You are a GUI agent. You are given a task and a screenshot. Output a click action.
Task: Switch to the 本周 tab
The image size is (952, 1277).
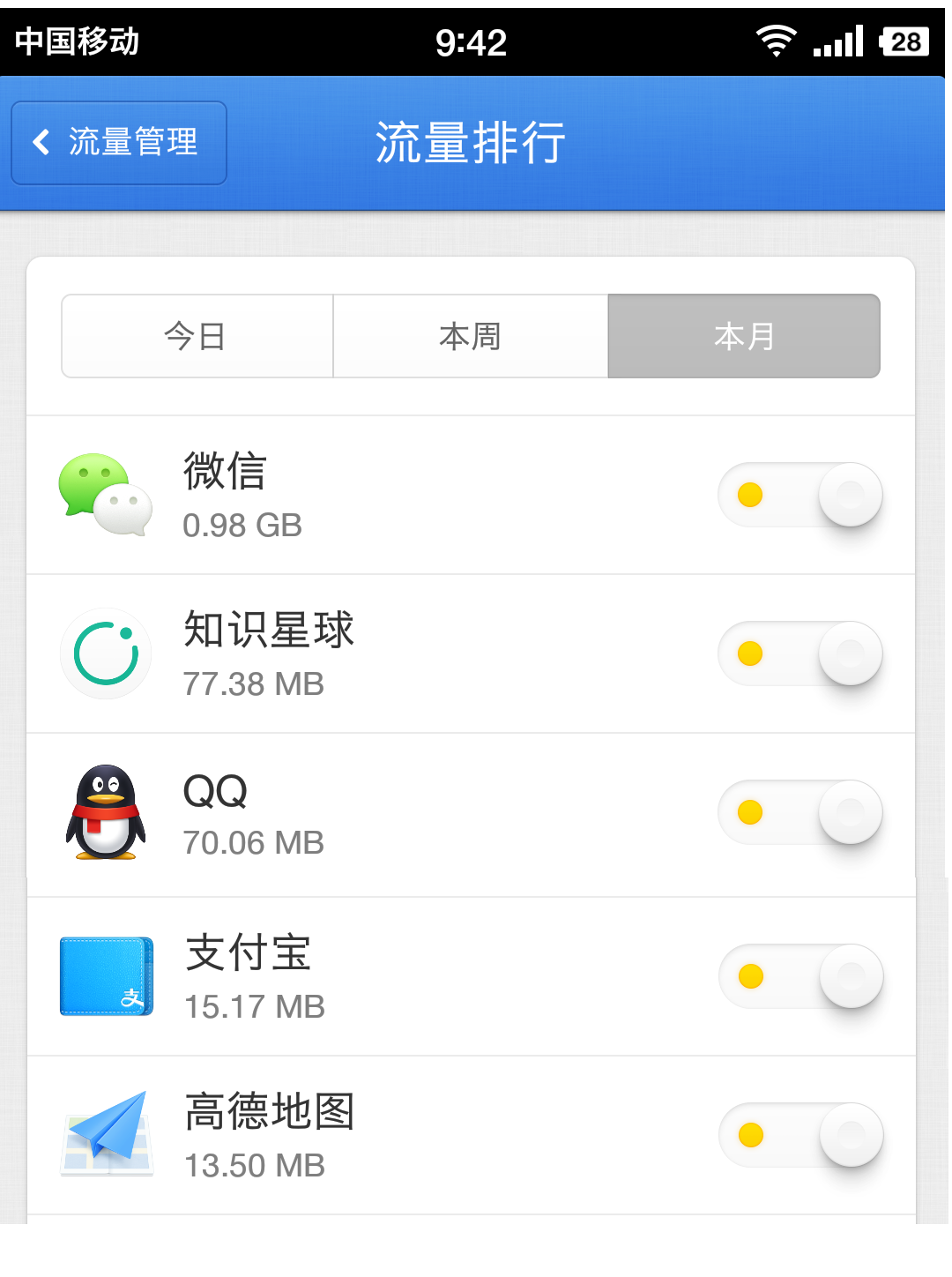point(470,336)
